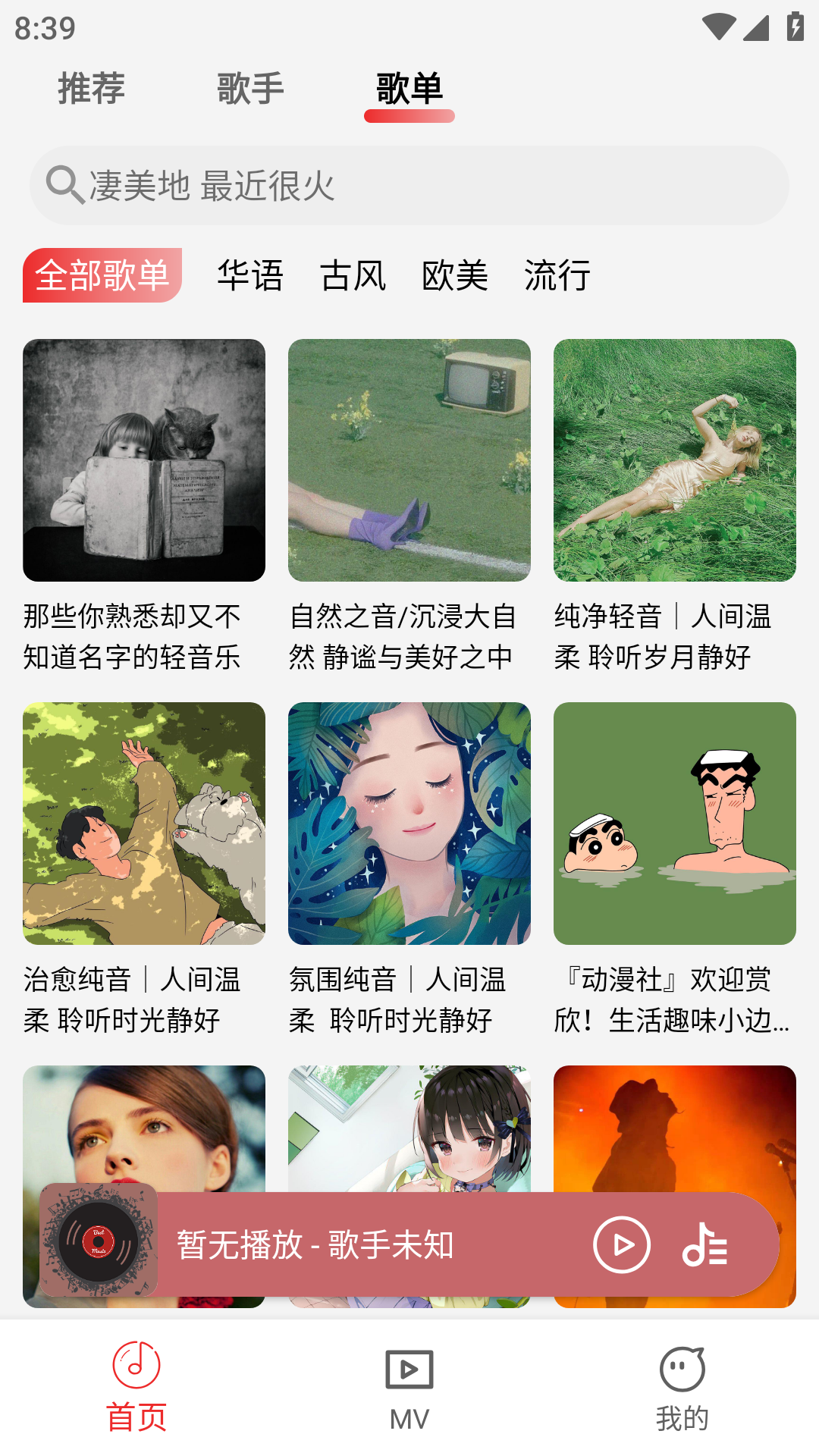The width and height of the screenshot is (819, 1456).
Task: Open playlist 纯净轻音 聆听岁月静好
Action: [x=675, y=460]
